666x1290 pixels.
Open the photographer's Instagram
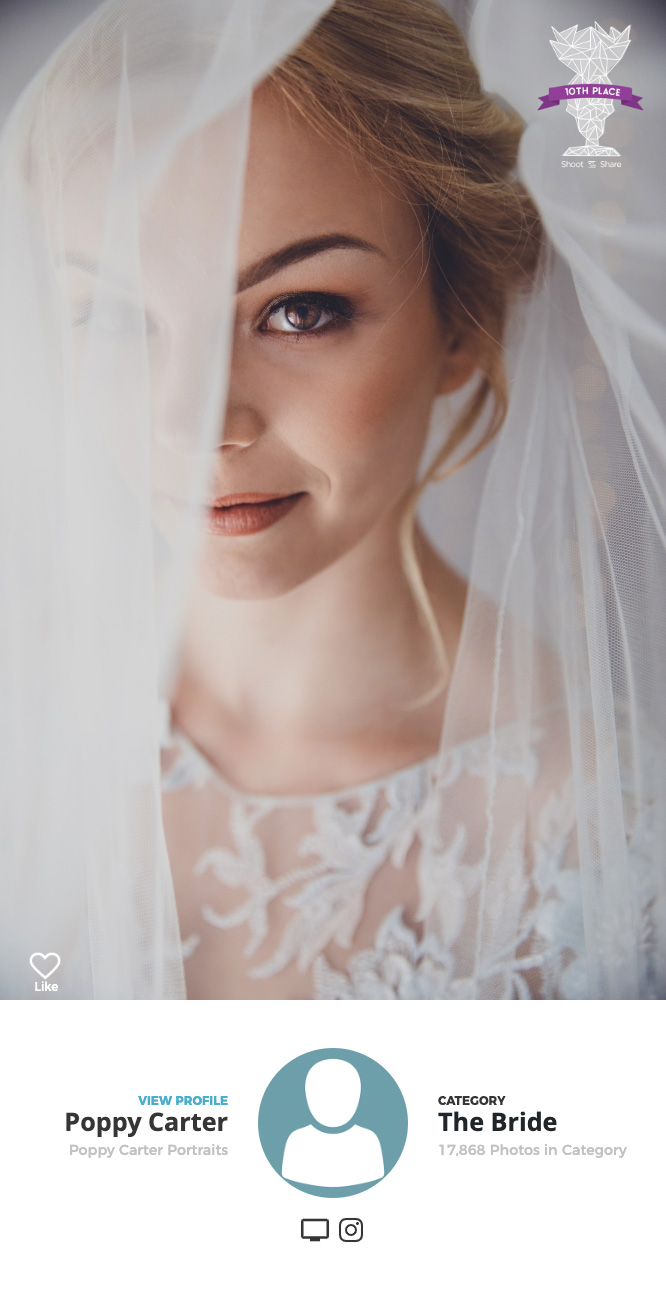[x=351, y=1230]
